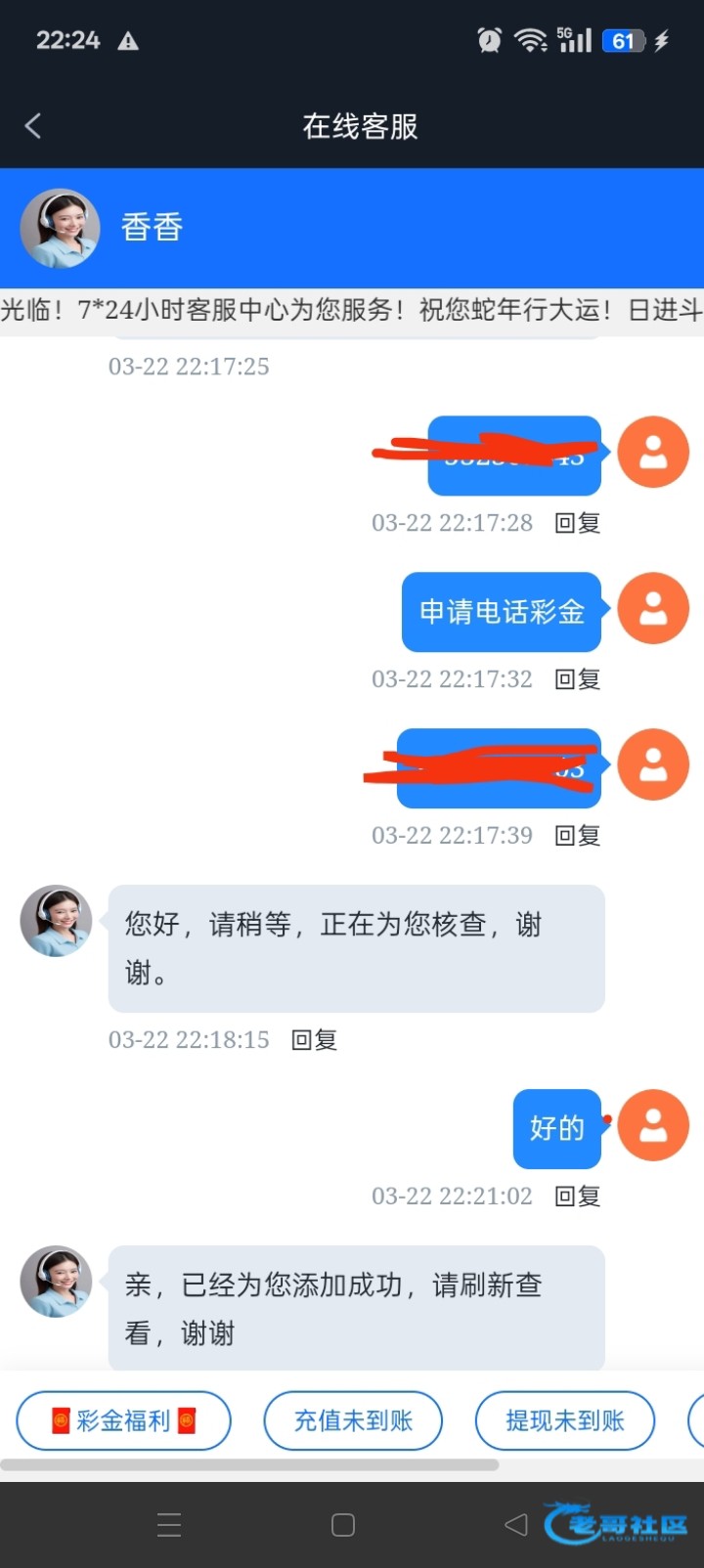Reply to the 申请电话彩金 message
The height and width of the screenshot is (1568, 704).
pos(577,679)
